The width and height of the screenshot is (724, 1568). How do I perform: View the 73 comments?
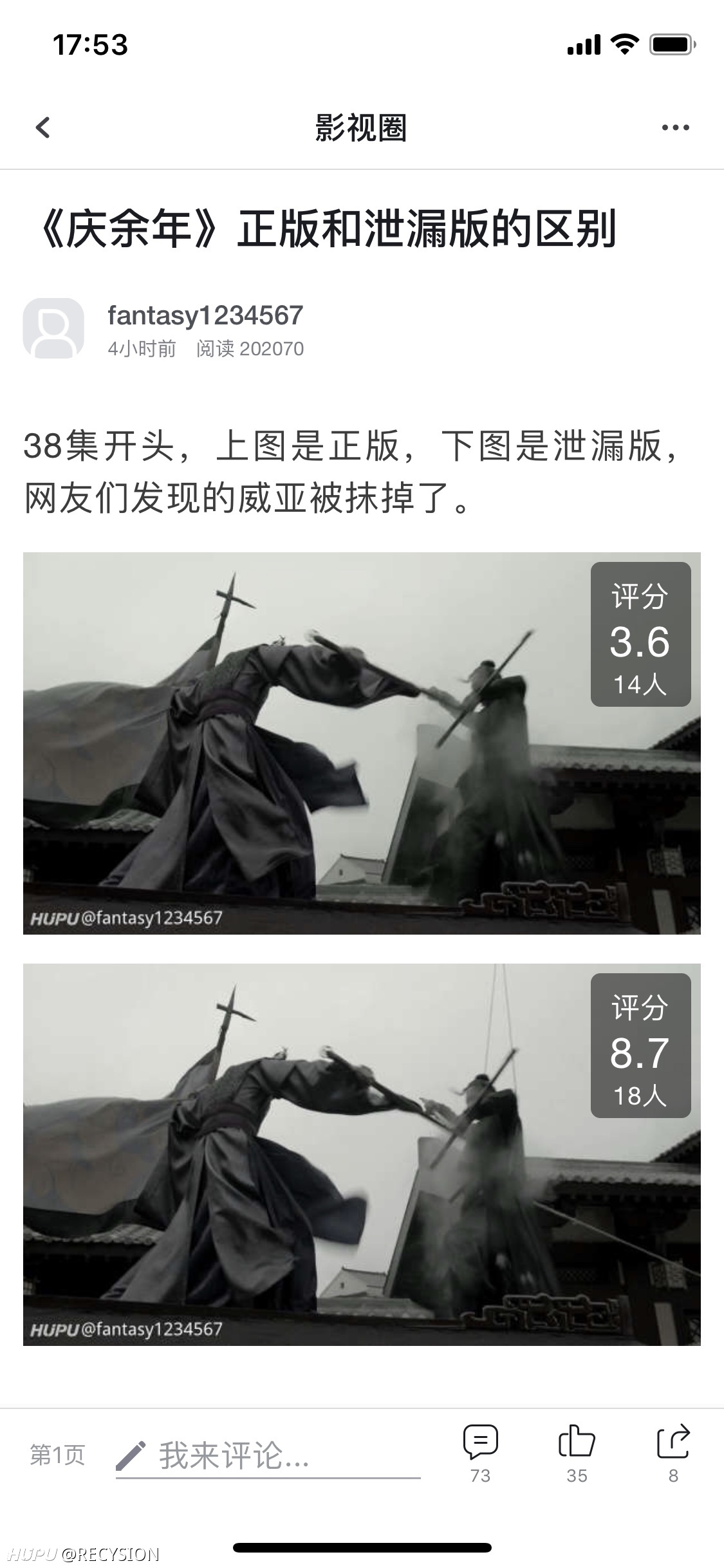point(480,1453)
